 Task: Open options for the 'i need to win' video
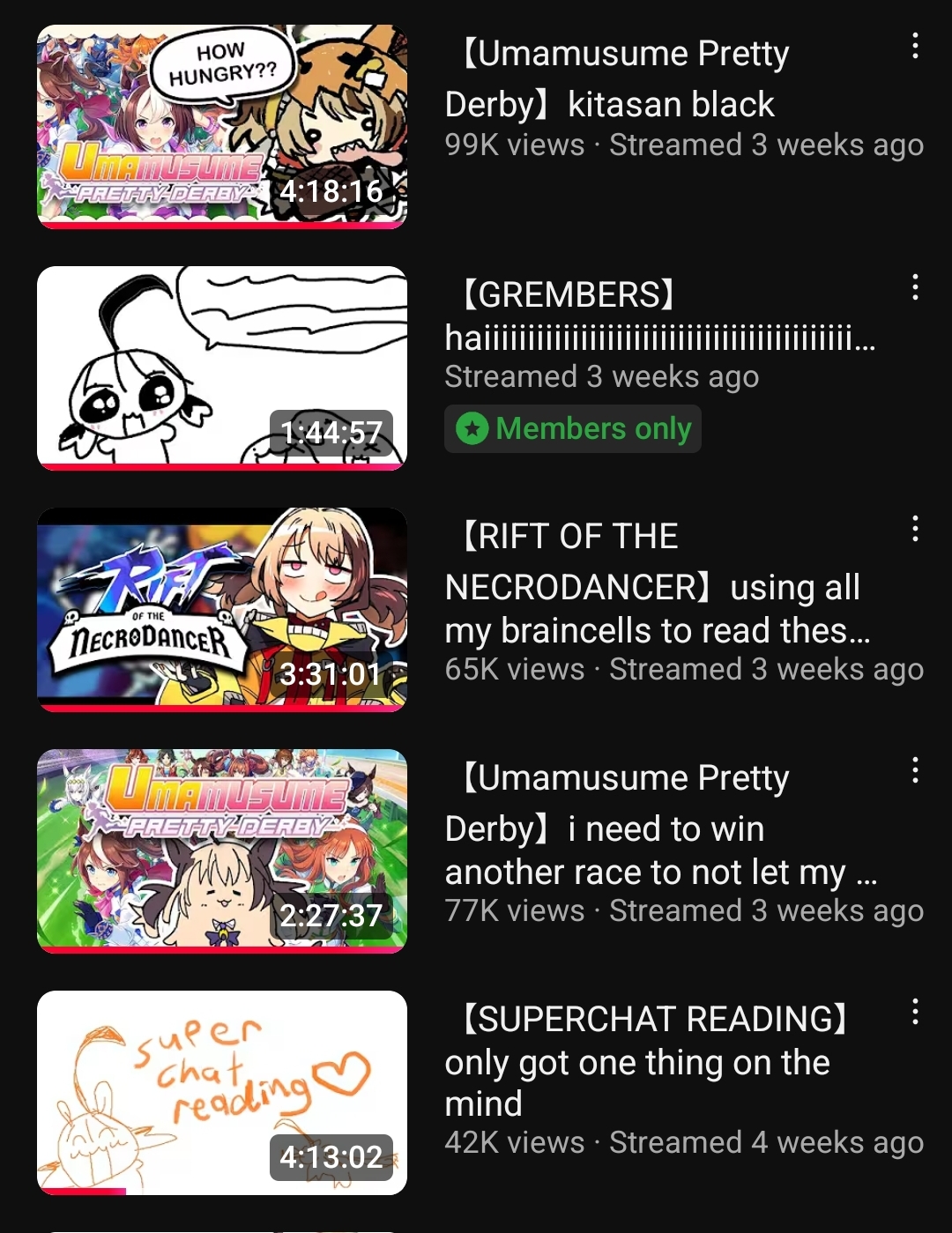click(x=915, y=770)
